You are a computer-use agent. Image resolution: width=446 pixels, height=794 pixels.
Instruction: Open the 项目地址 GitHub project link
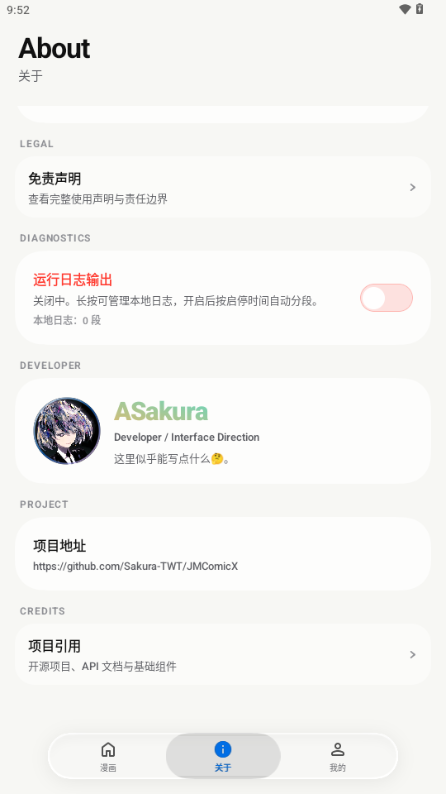tap(223, 554)
